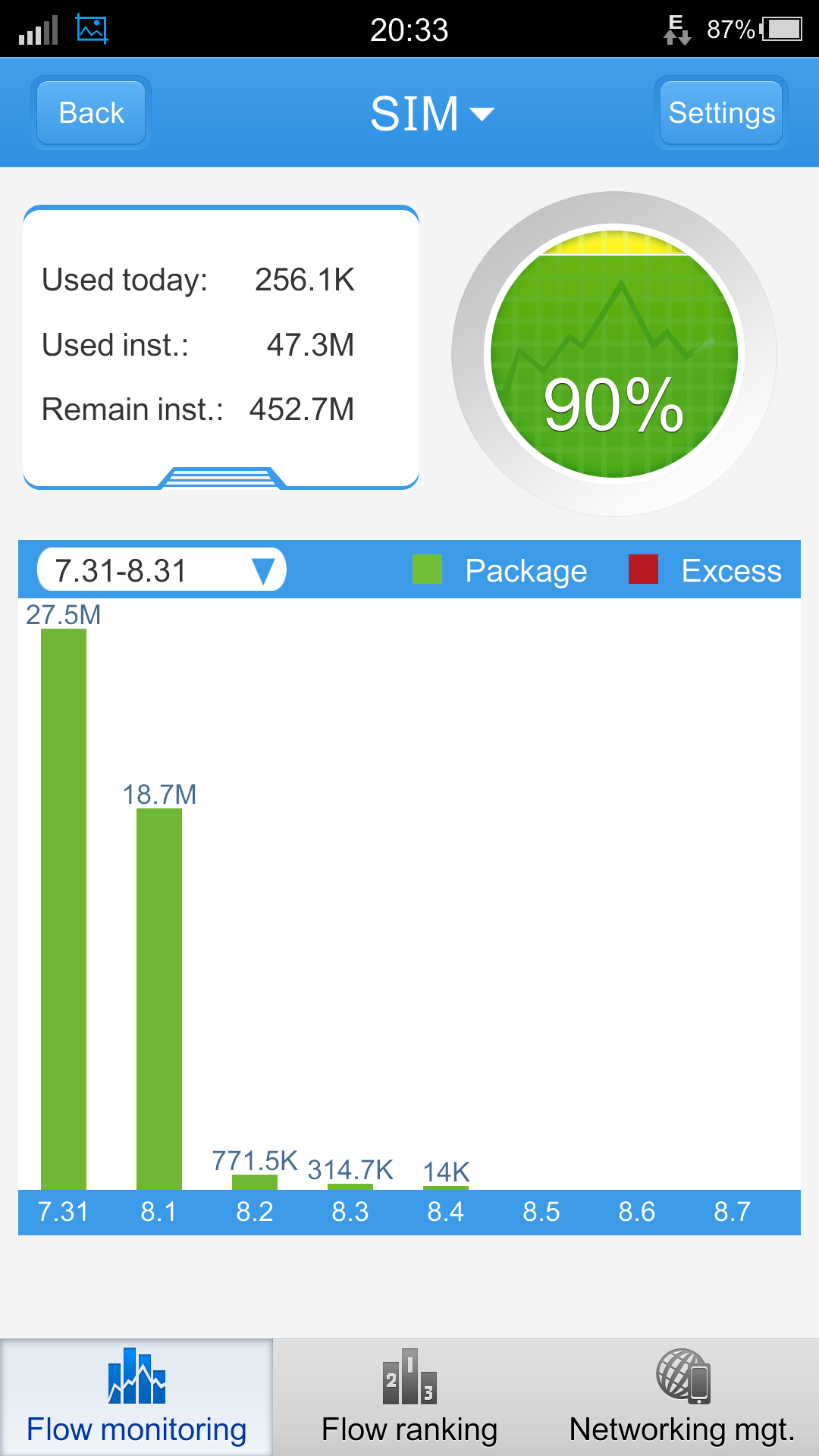Switch to the Flow ranking tab
The height and width of the screenshot is (1456, 819).
(409, 1398)
